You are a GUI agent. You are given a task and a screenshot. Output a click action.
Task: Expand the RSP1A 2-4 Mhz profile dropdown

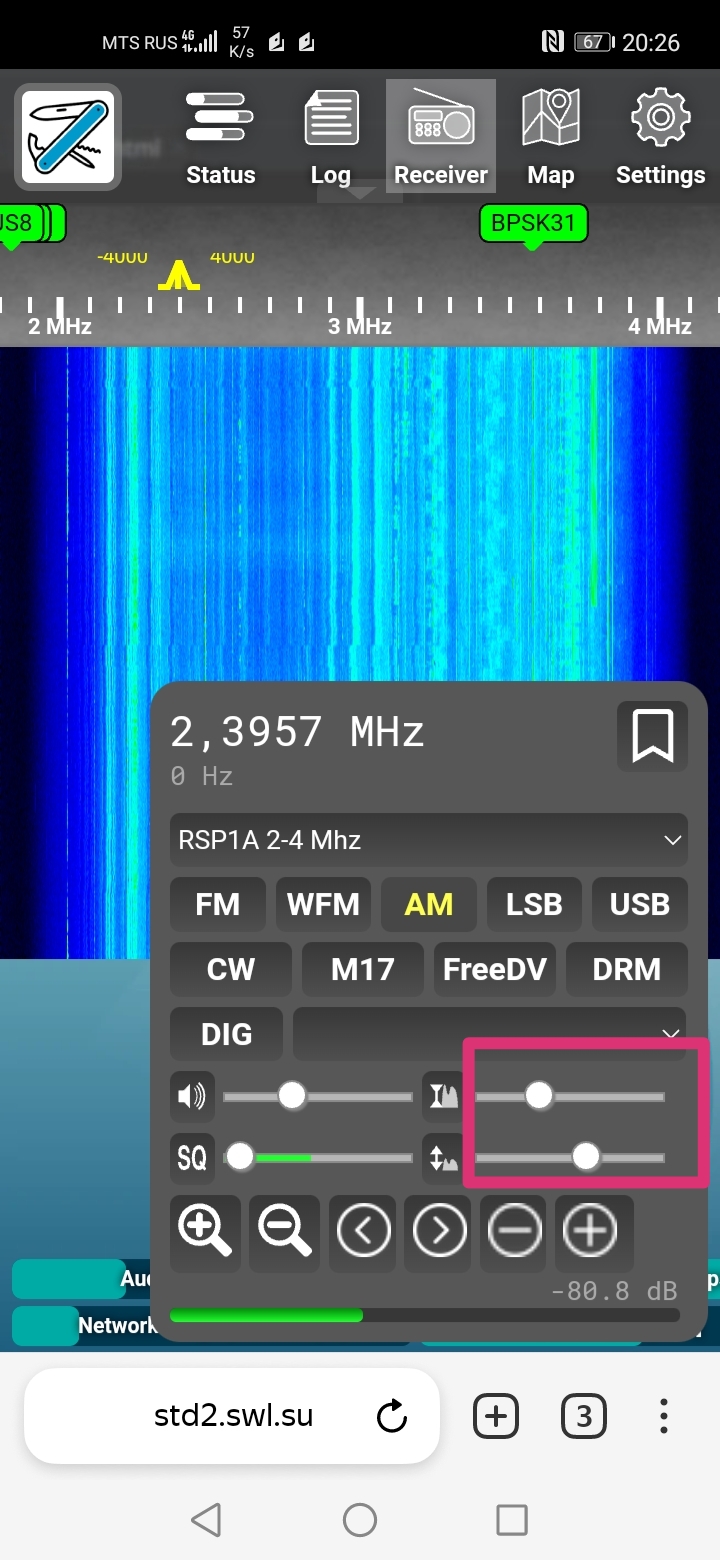click(429, 840)
